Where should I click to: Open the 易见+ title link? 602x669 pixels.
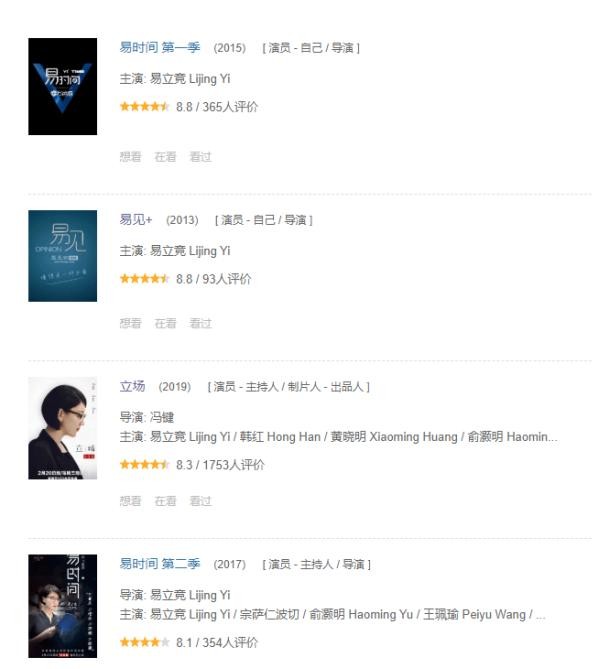tap(136, 220)
